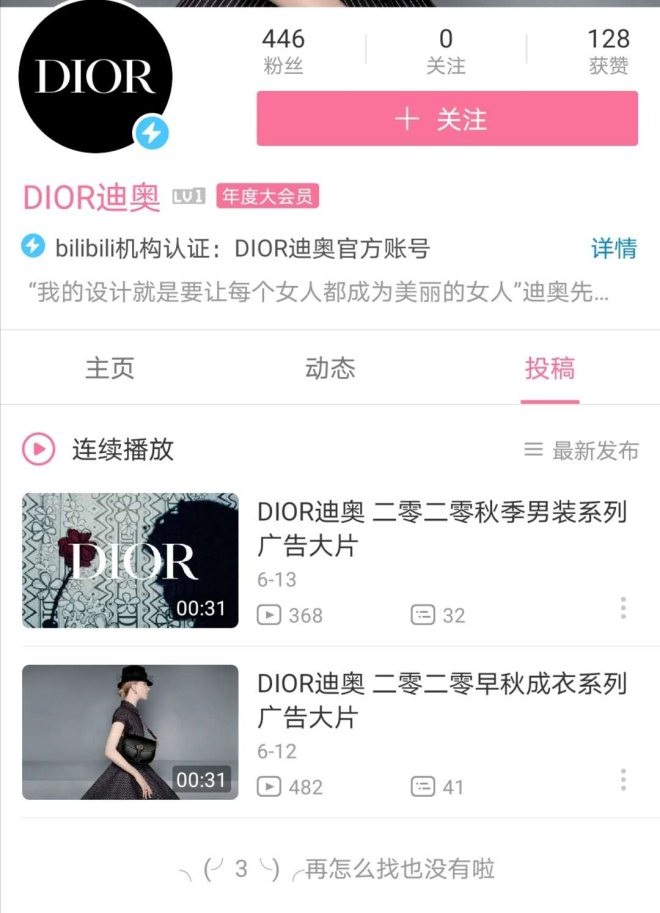The height and width of the screenshot is (913, 660).
Task: Switch to the 动态 tab
Action: pos(330,368)
